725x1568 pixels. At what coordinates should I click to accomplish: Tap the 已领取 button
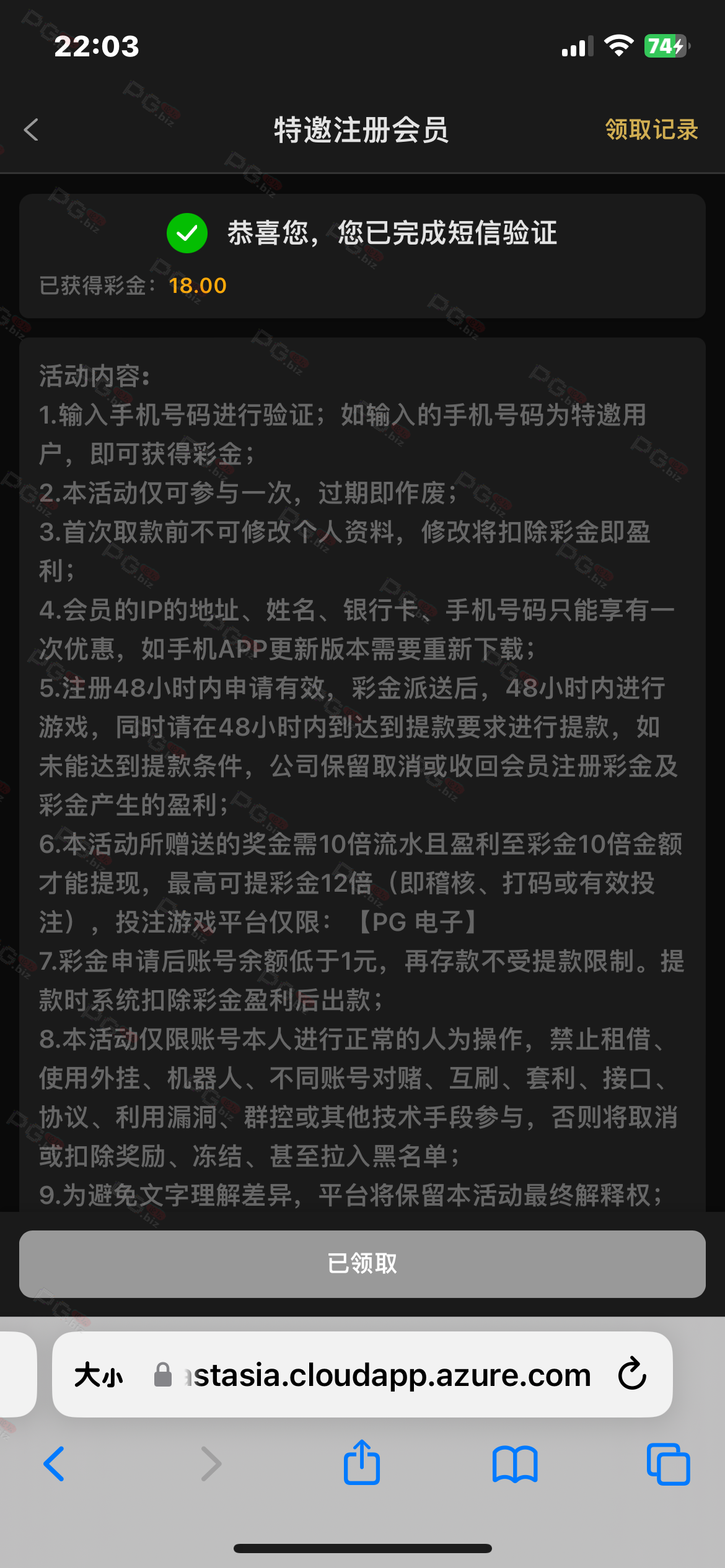[362, 1264]
